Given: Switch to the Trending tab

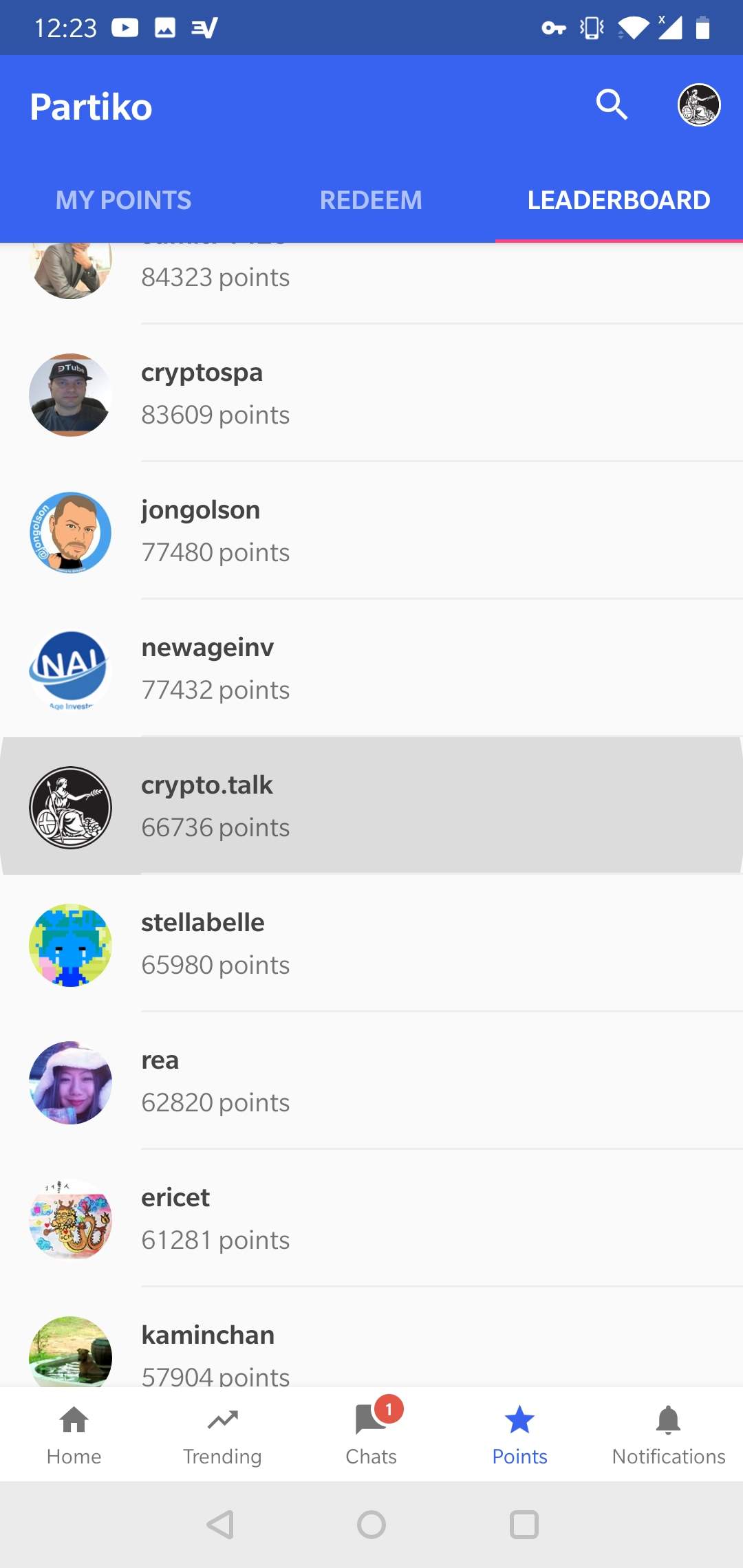Looking at the screenshot, I should point(222,1434).
